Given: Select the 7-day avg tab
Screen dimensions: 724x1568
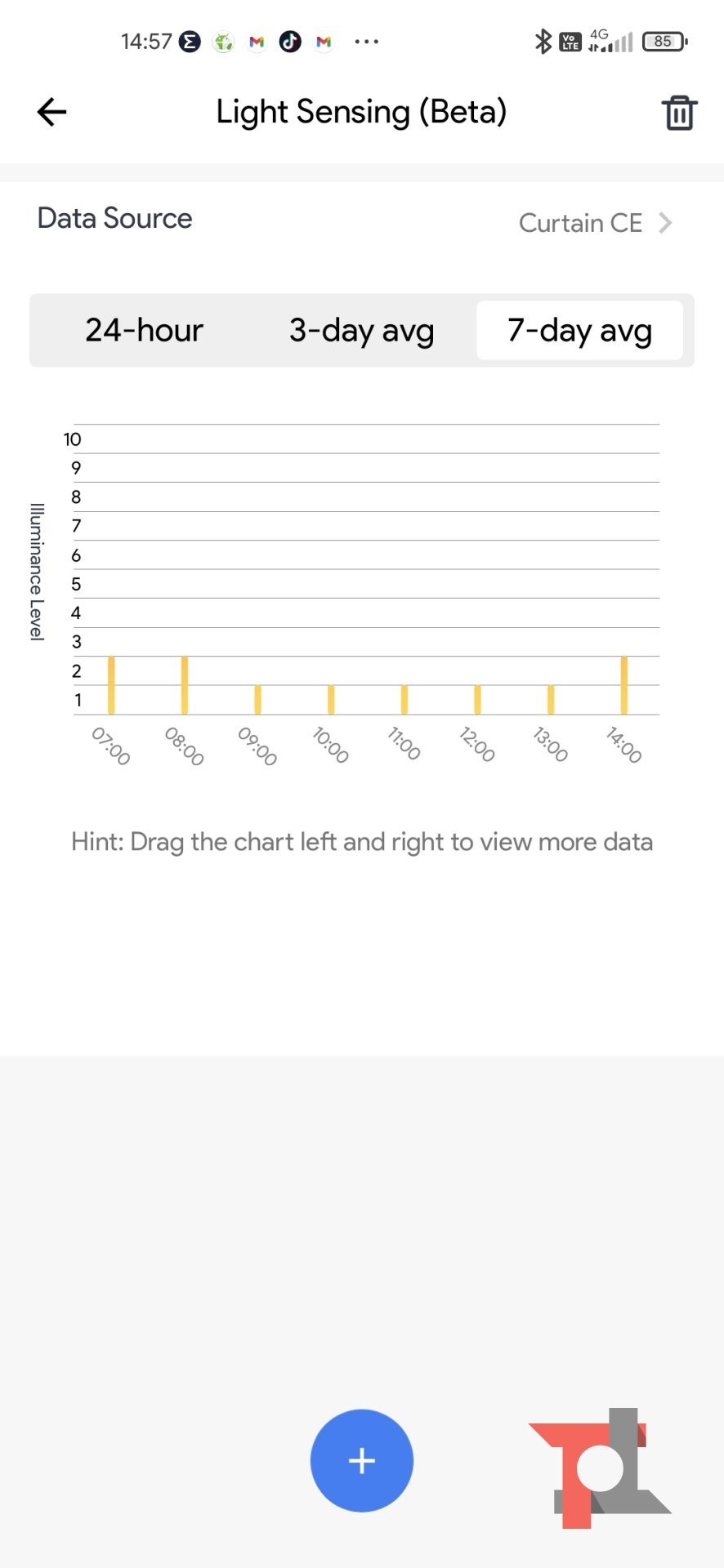Looking at the screenshot, I should click(579, 331).
